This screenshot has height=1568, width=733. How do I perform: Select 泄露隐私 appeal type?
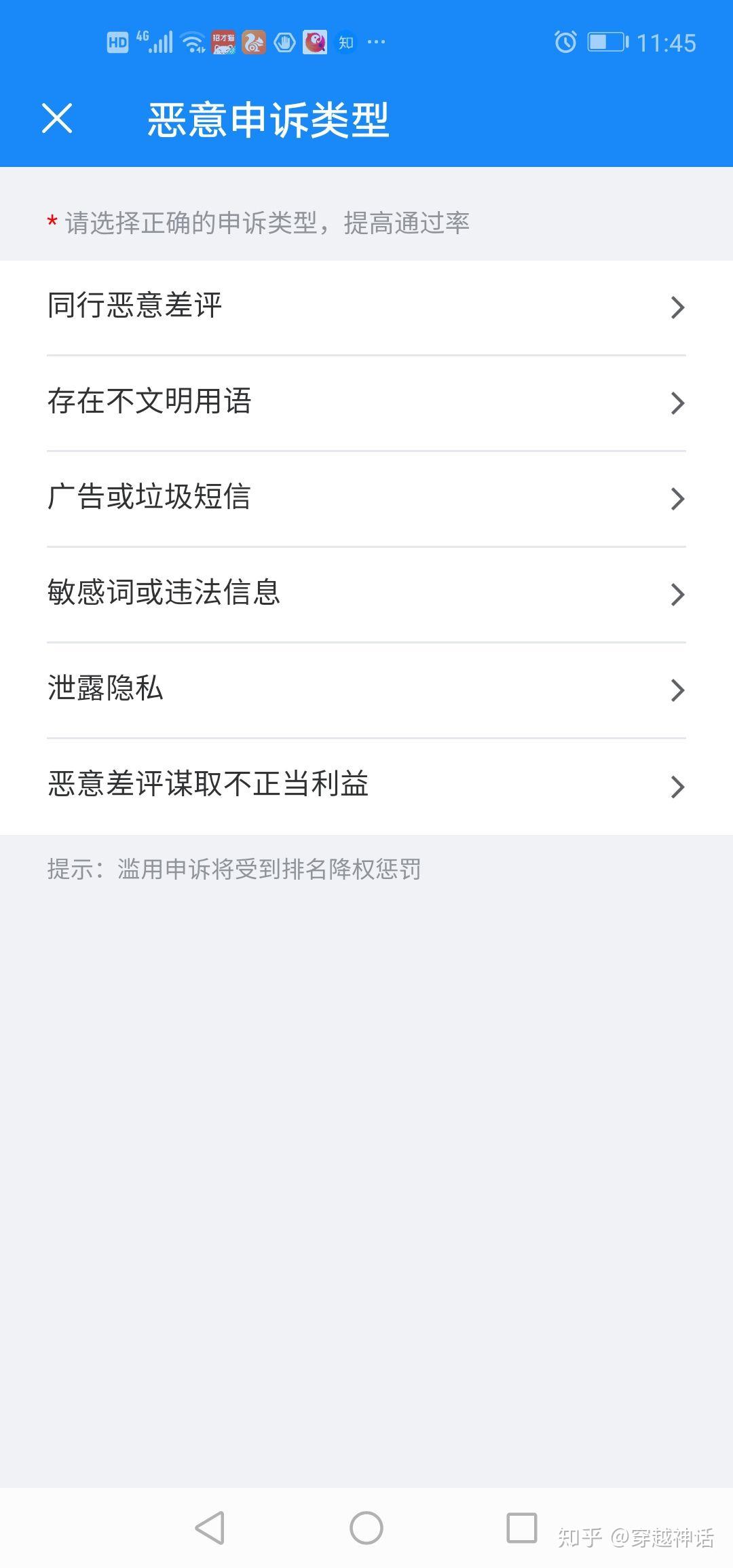point(366,690)
